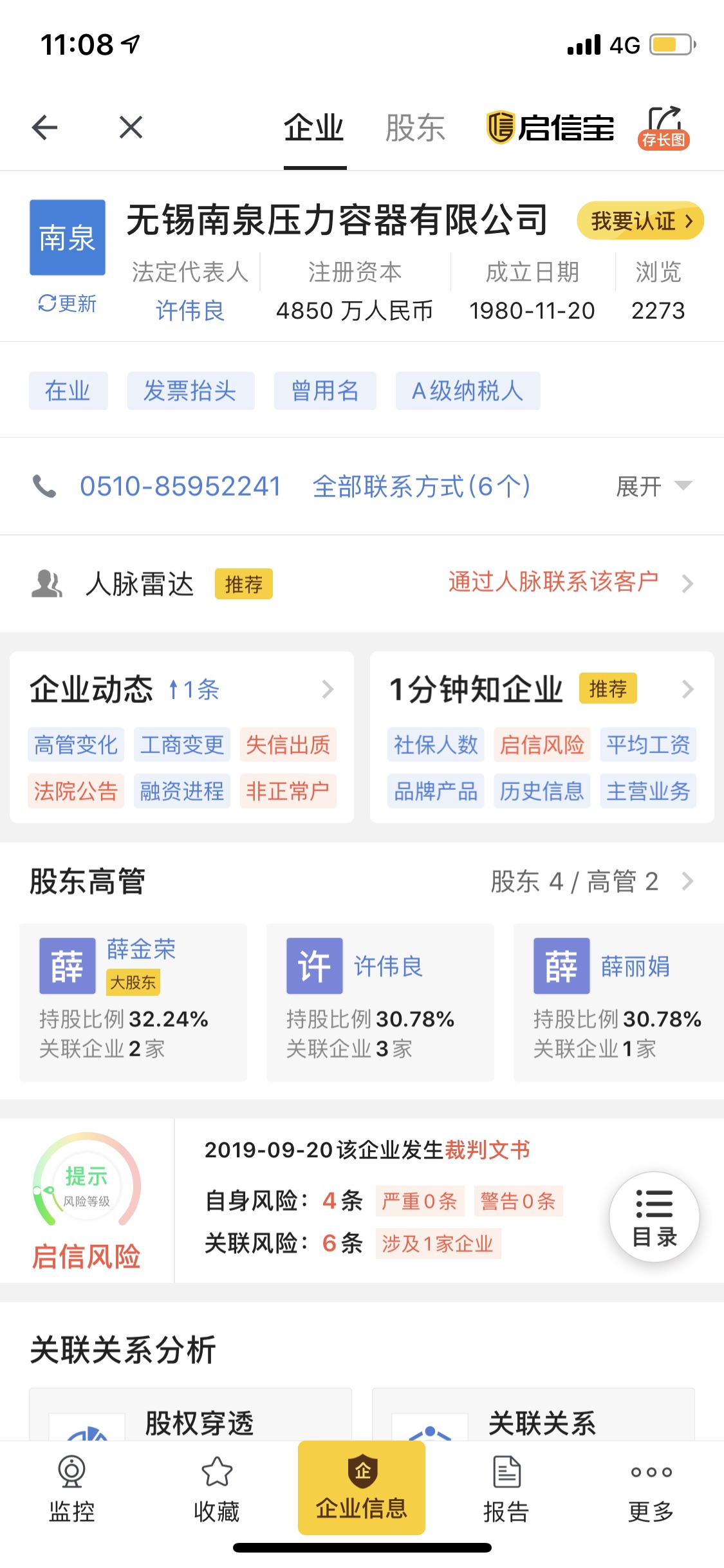Viewport: 724px width, 1568px height.
Task: Open the 失信出质 tag
Action: click(288, 745)
